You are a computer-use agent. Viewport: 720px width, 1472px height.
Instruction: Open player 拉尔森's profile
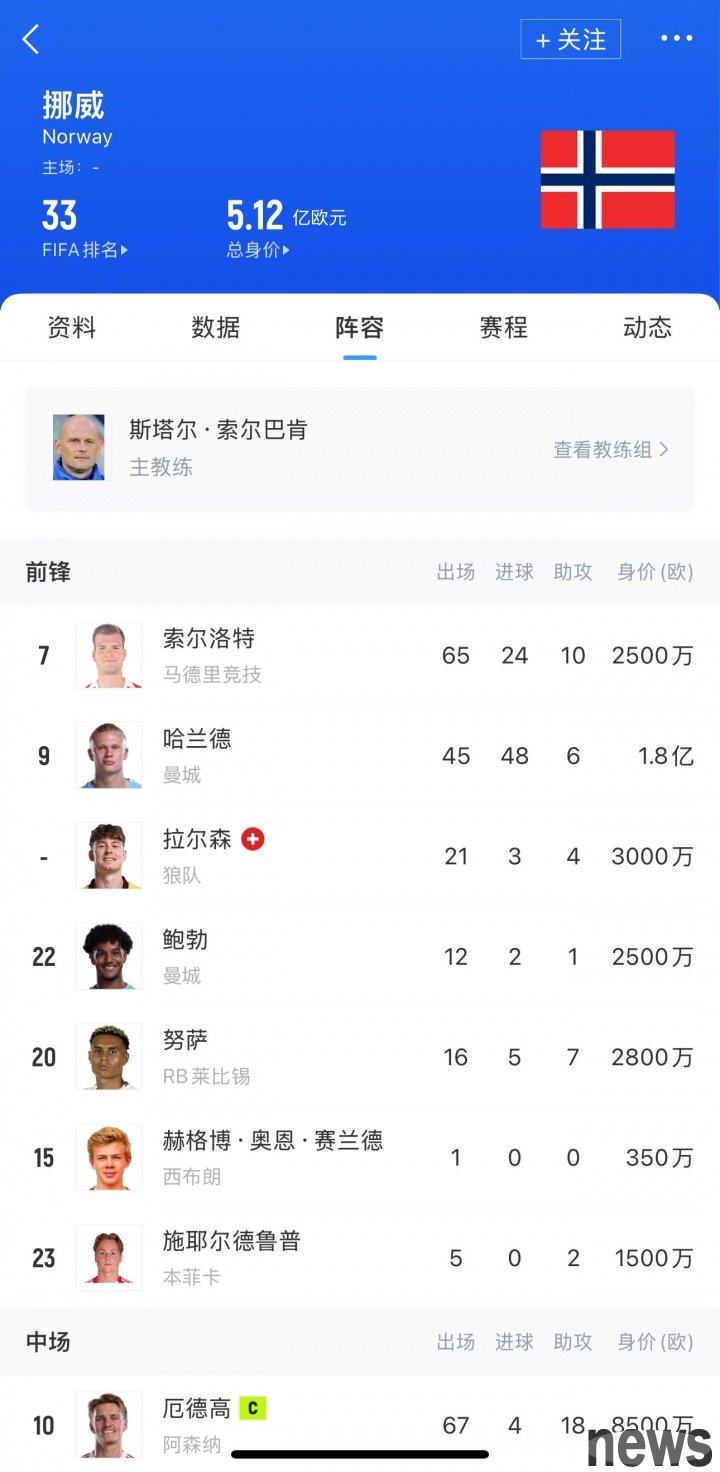click(x=360, y=856)
